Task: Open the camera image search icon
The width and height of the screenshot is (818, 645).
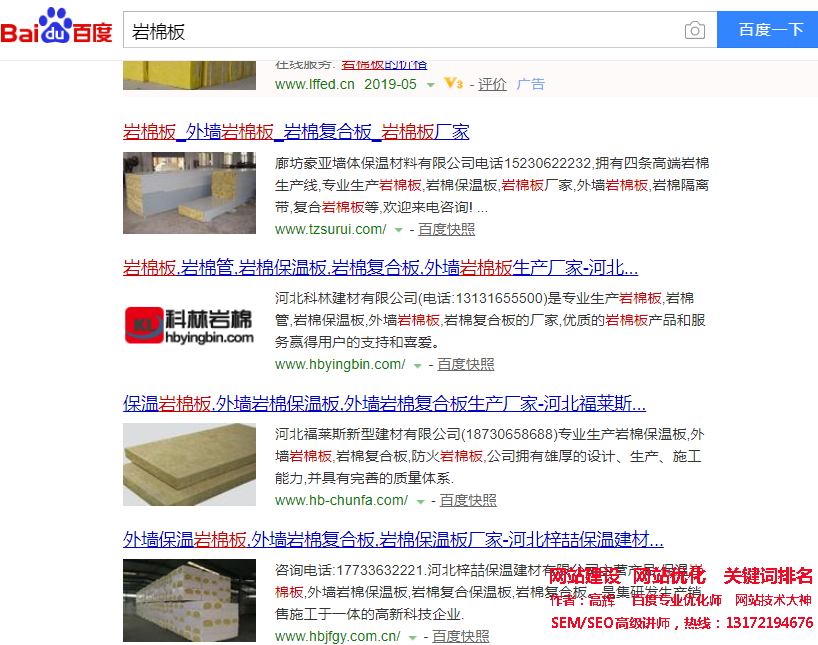Action: (x=695, y=30)
